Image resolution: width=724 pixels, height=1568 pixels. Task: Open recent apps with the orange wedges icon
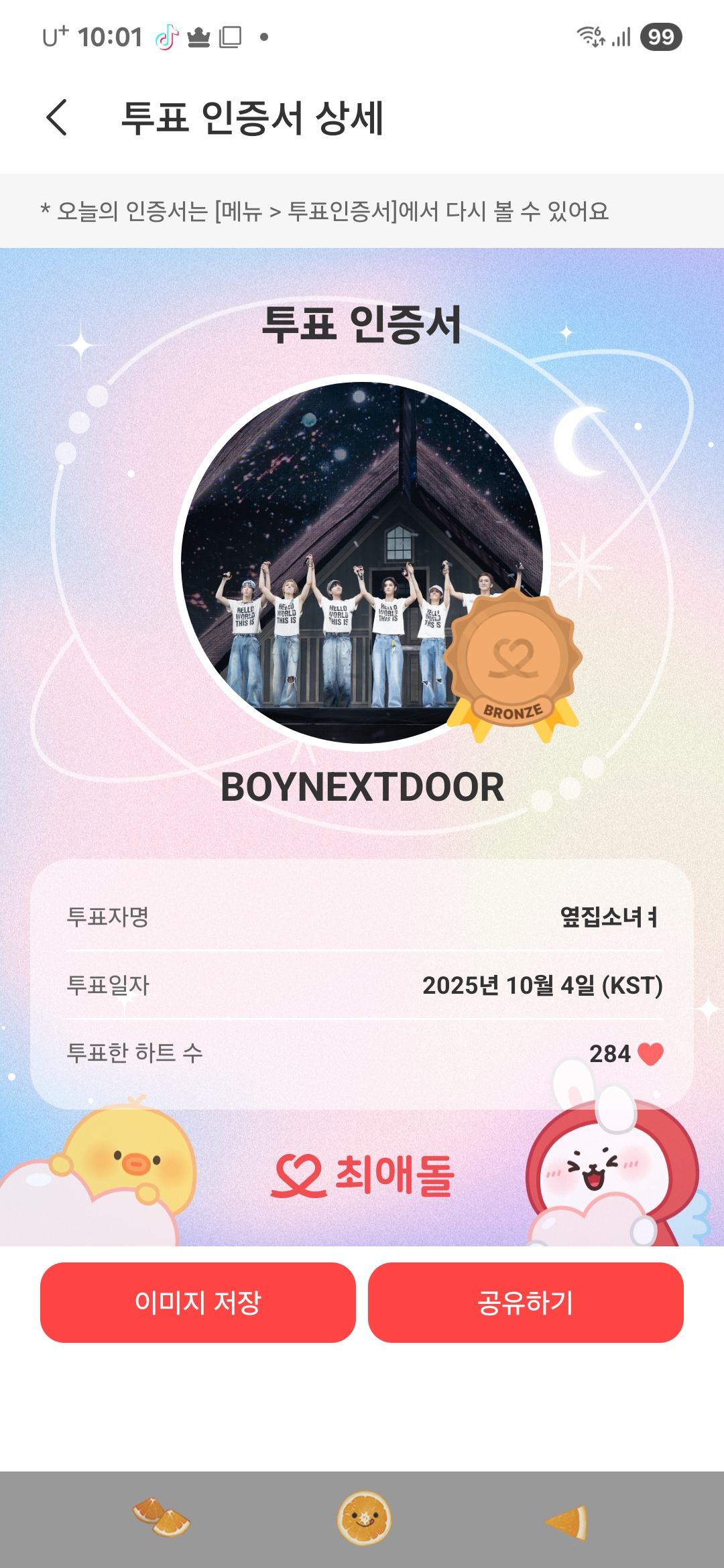(162, 1518)
